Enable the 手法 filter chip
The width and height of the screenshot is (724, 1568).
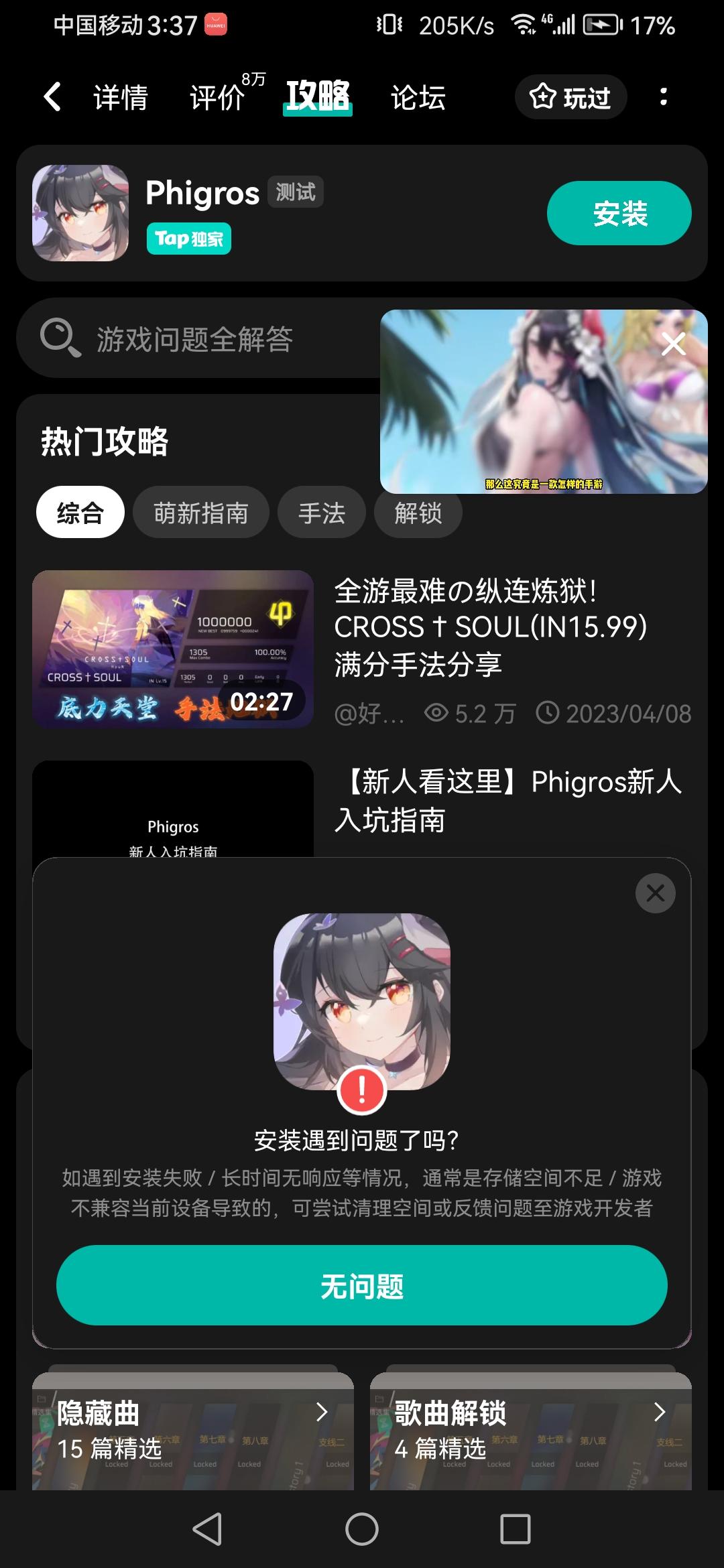coord(322,511)
